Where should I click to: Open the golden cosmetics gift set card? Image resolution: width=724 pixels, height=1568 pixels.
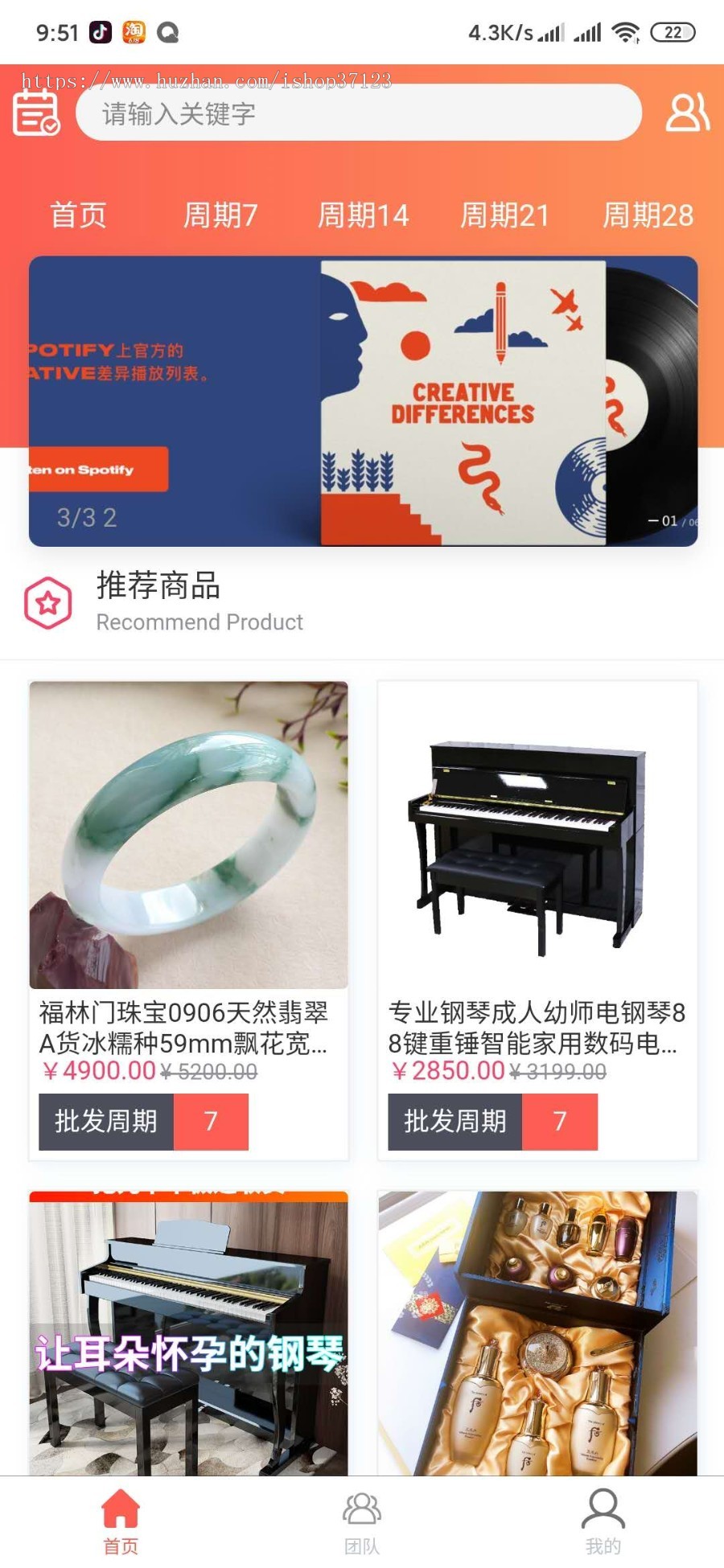[x=537, y=1335]
